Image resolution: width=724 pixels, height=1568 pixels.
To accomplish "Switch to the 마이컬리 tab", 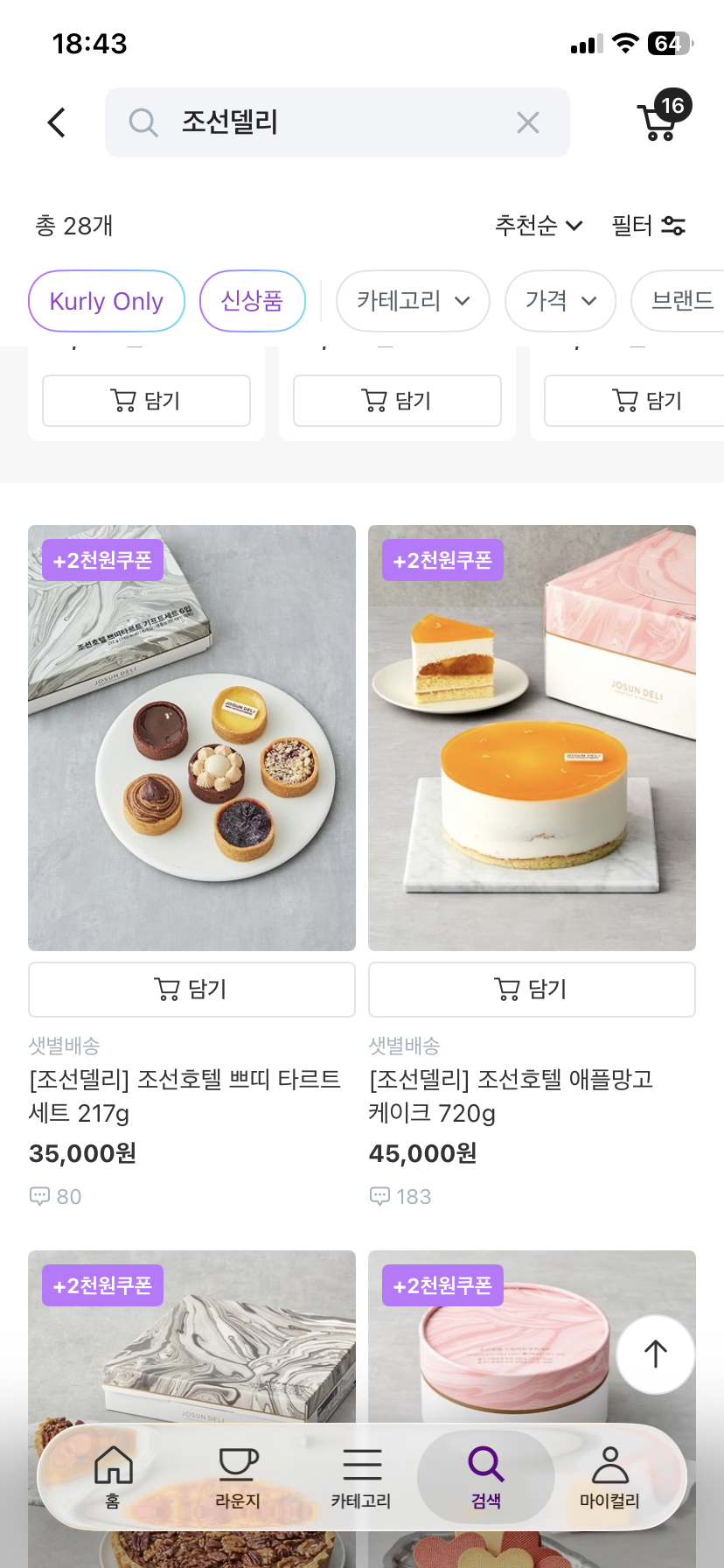I will (x=609, y=1476).
